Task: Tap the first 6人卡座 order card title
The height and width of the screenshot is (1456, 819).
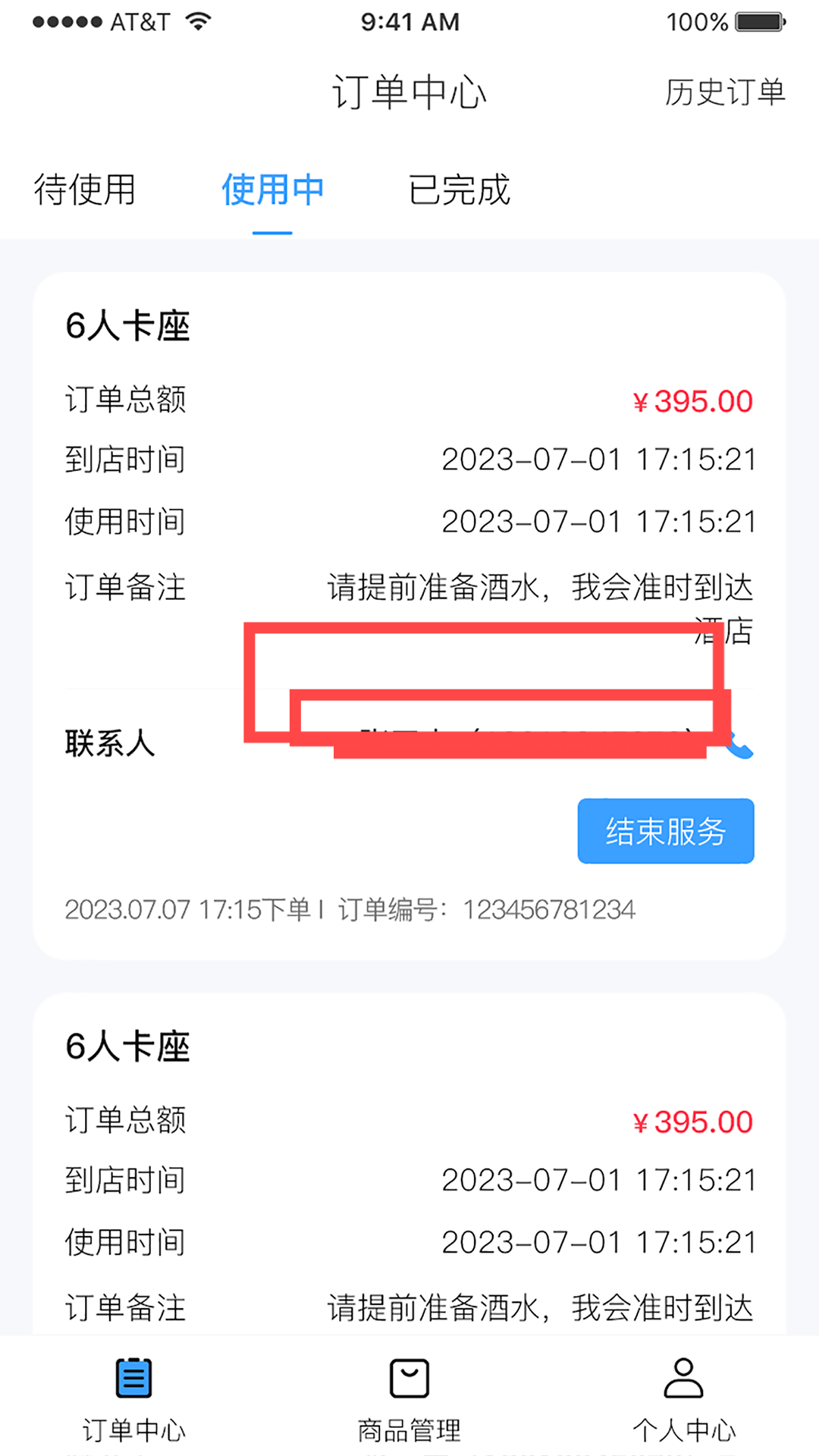Action: (129, 325)
